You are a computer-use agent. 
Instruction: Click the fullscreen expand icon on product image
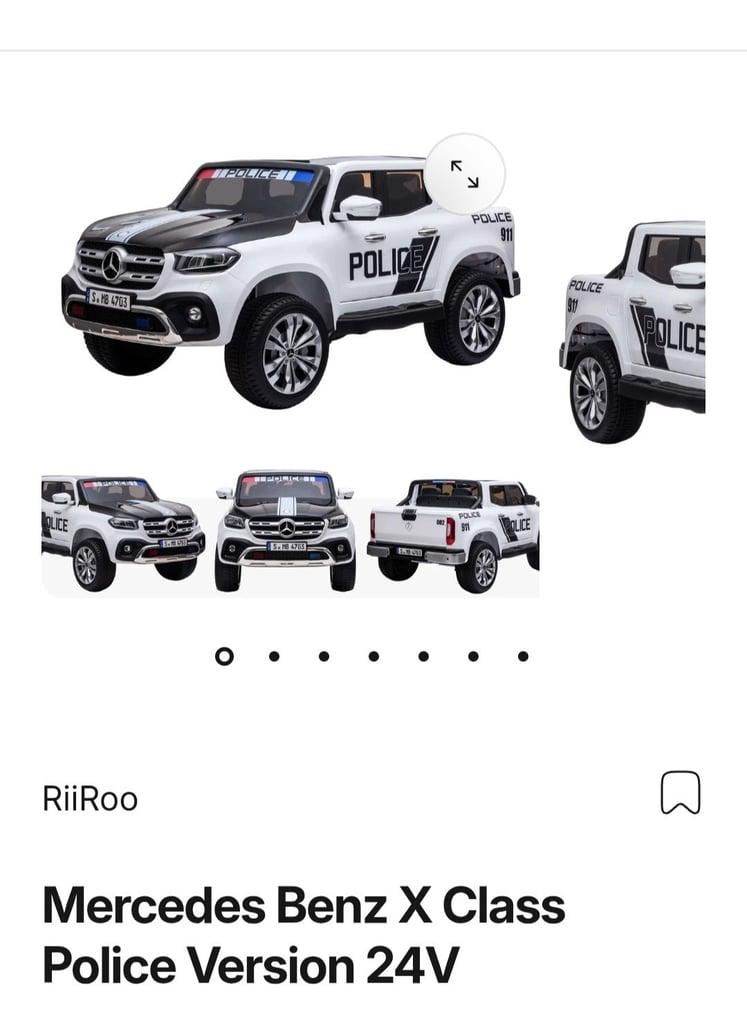click(x=464, y=172)
